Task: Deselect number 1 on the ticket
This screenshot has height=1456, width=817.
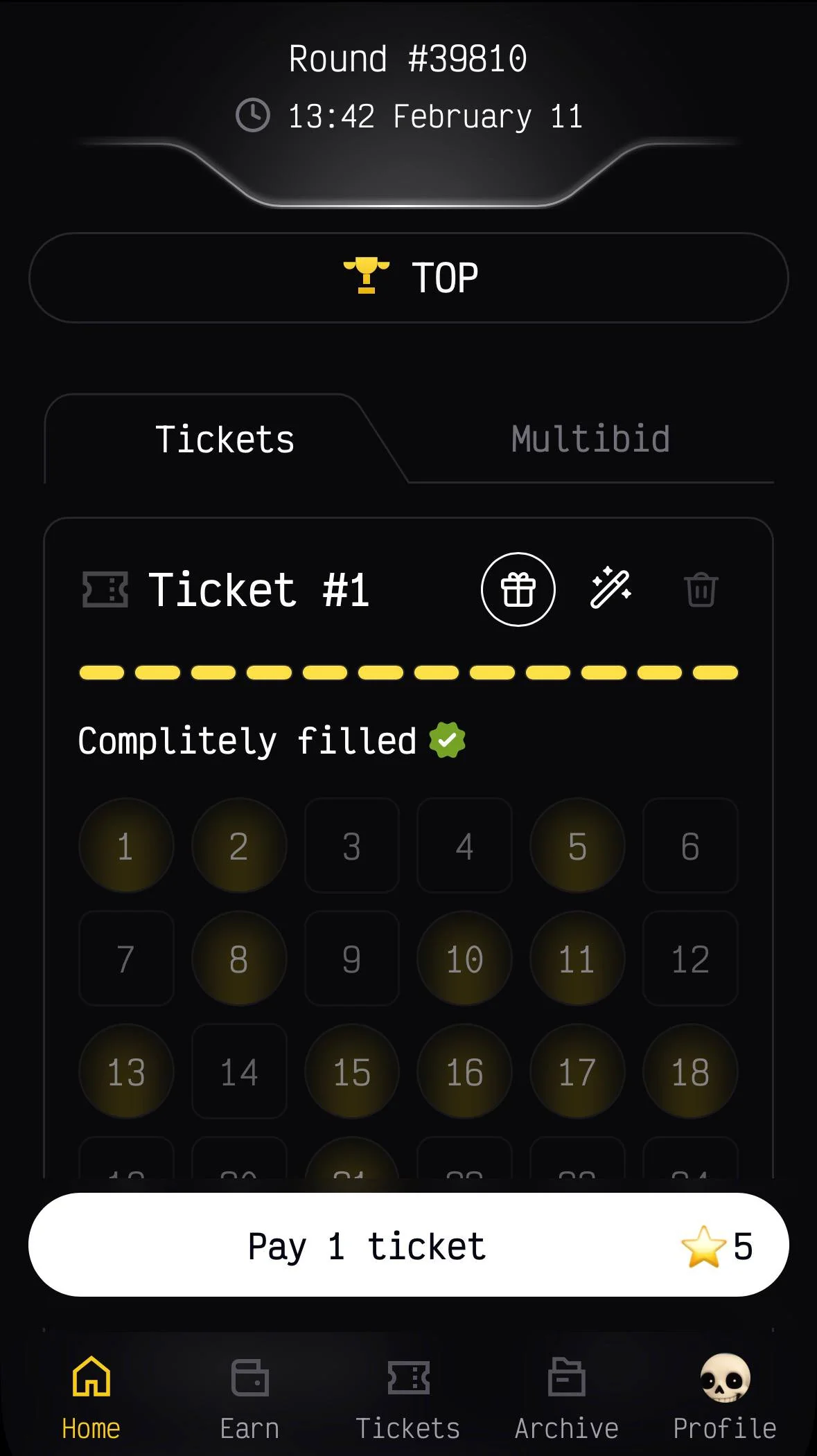Action: (126, 846)
